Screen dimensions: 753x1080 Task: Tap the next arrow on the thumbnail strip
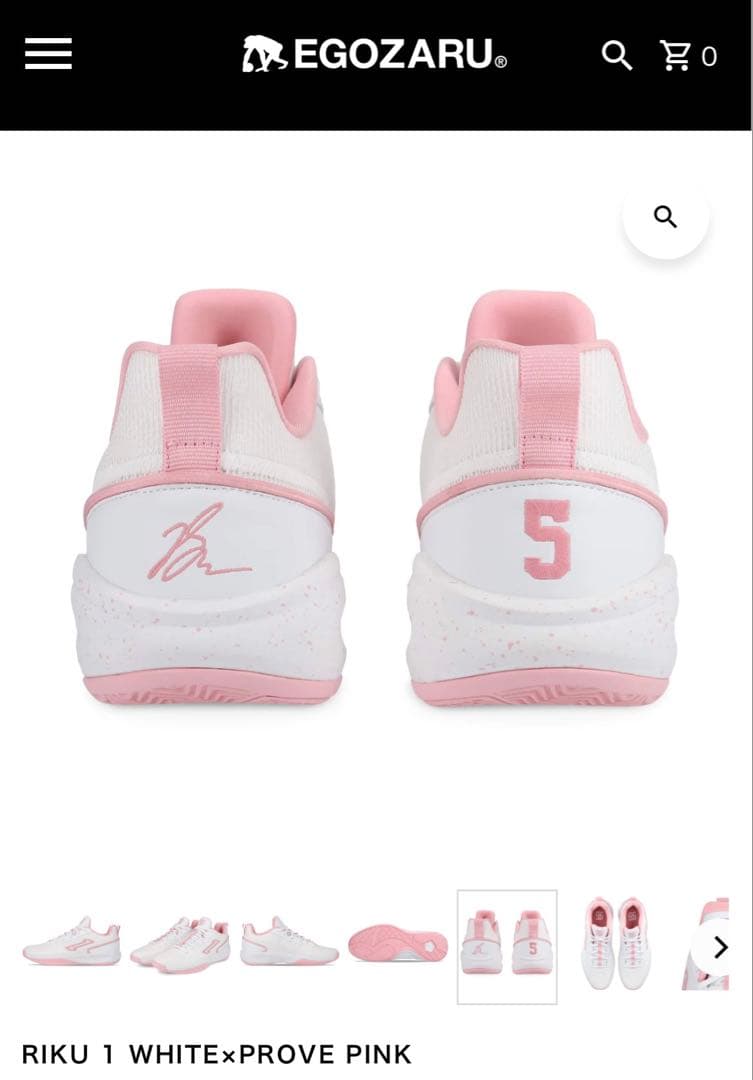720,947
